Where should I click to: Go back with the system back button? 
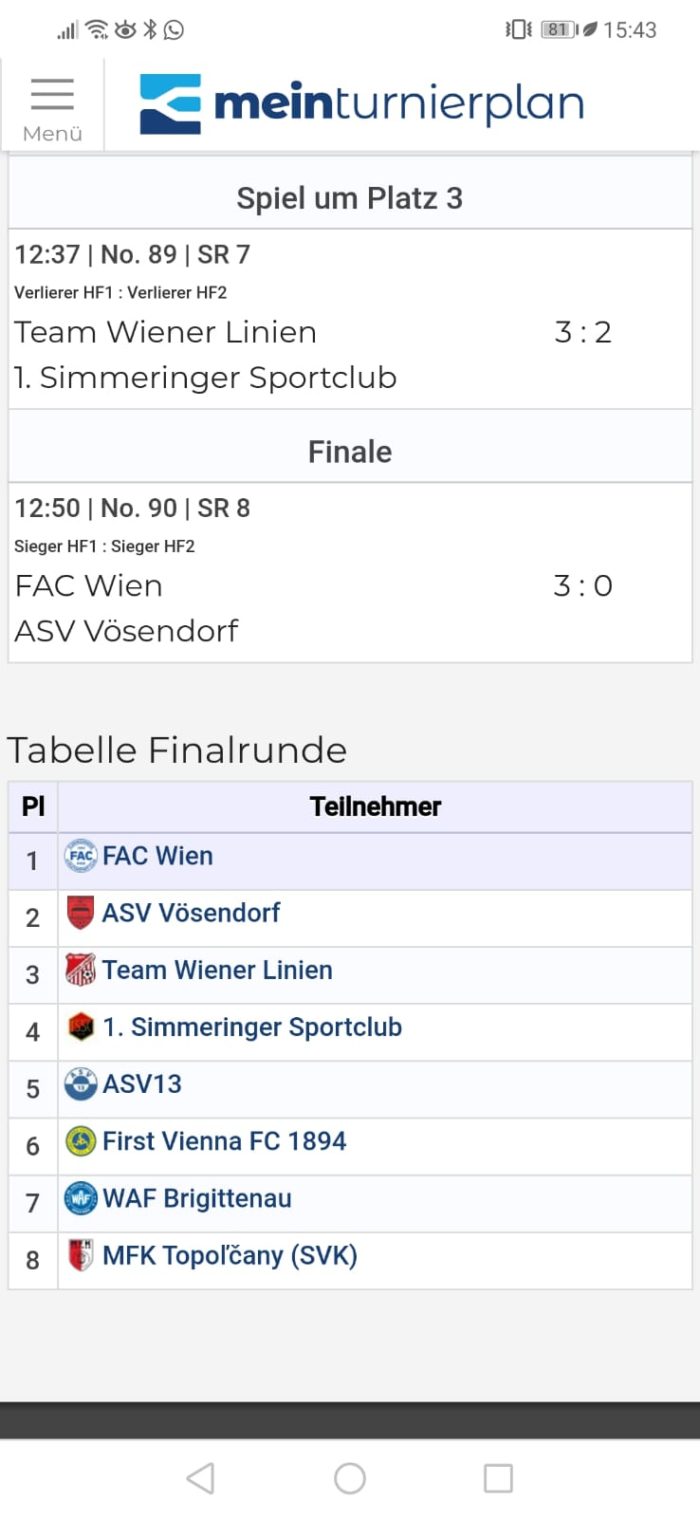point(201,1478)
